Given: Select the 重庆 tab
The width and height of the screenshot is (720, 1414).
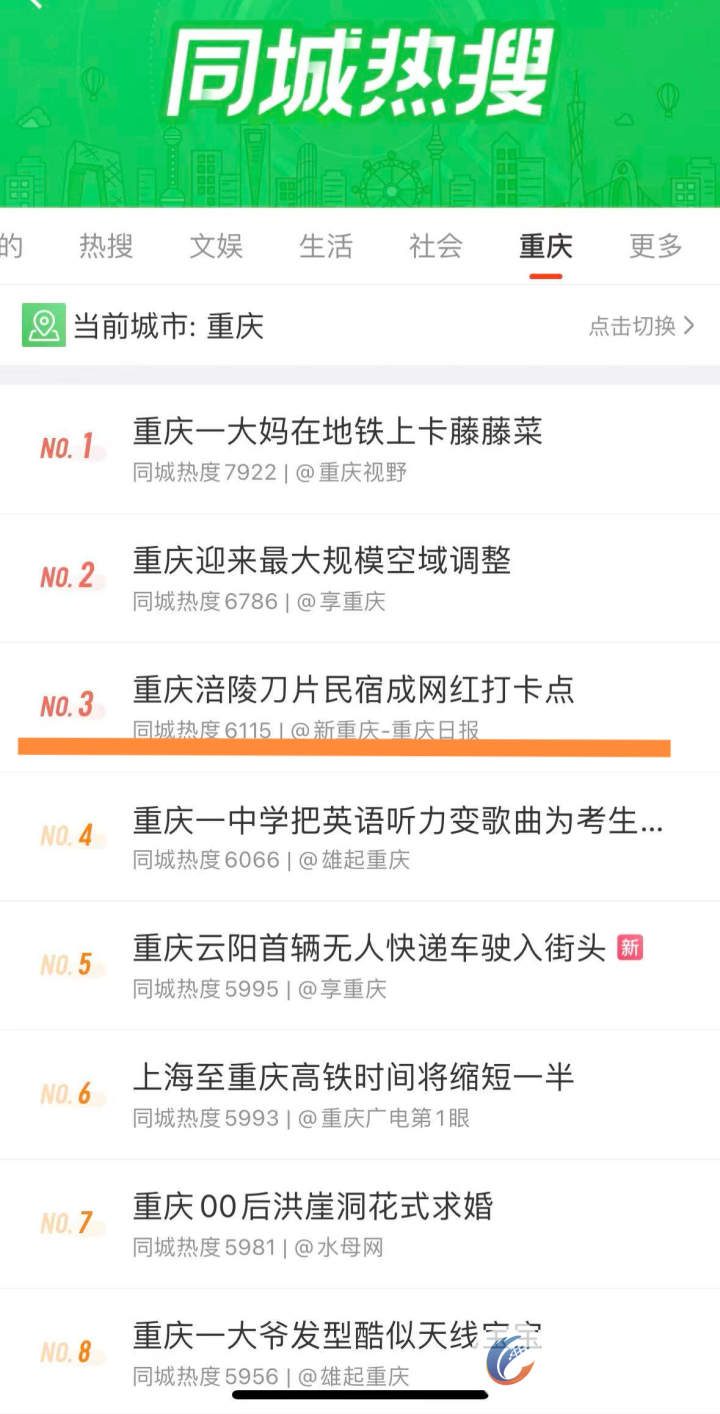Looking at the screenshot, I should pos(546,246).
